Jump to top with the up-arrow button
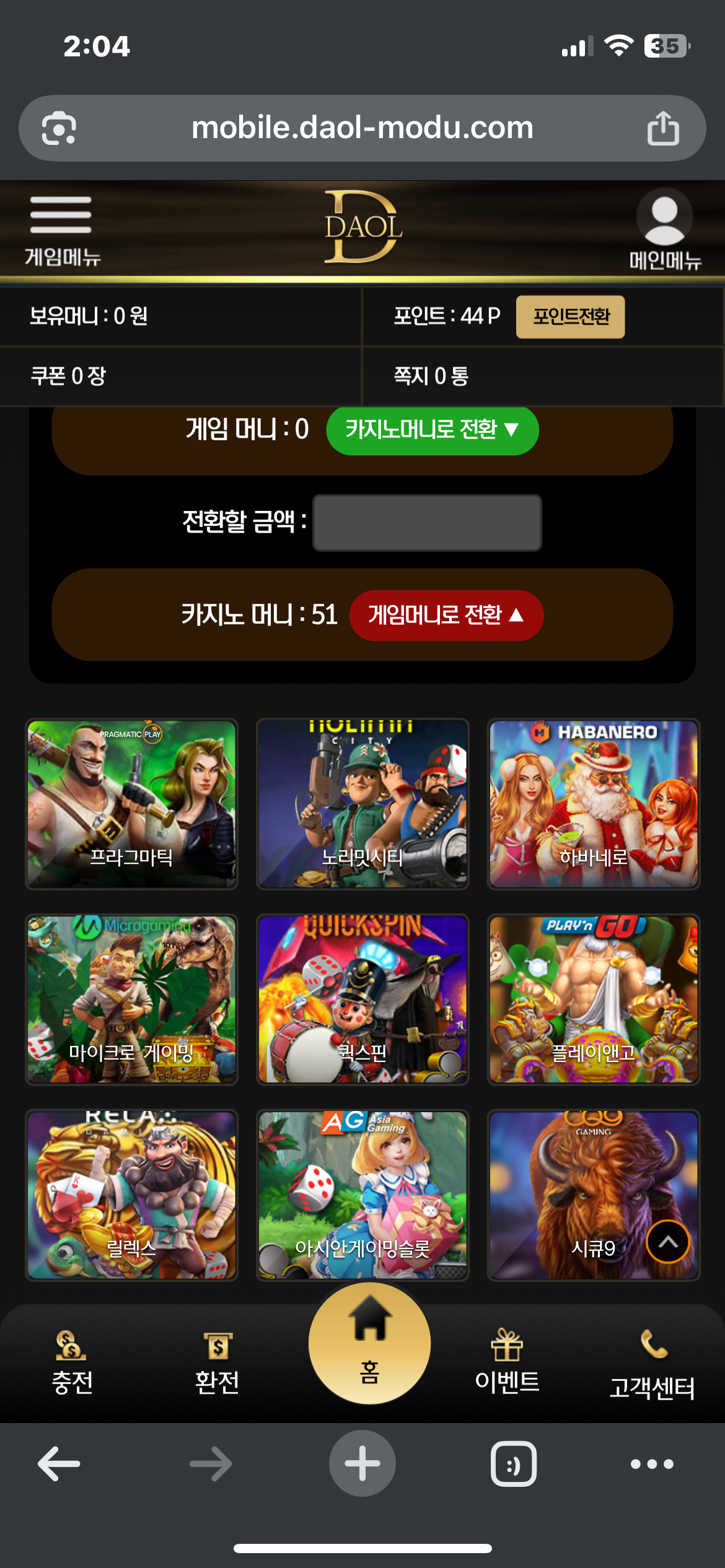The image size is (725, 1568). [x=667, y=1242]
